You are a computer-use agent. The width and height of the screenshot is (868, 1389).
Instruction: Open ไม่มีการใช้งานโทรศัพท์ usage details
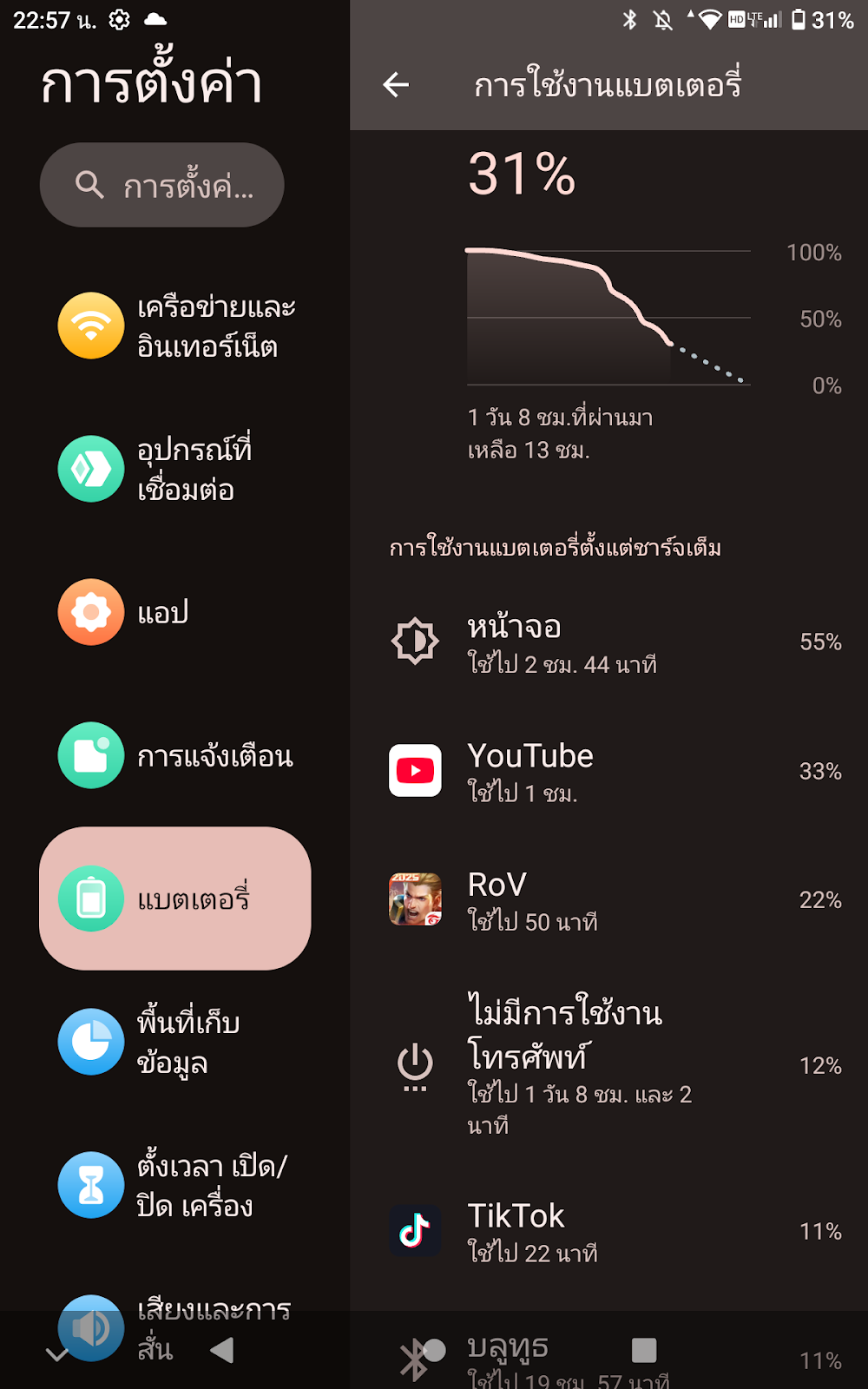[x=608, y=1065]
